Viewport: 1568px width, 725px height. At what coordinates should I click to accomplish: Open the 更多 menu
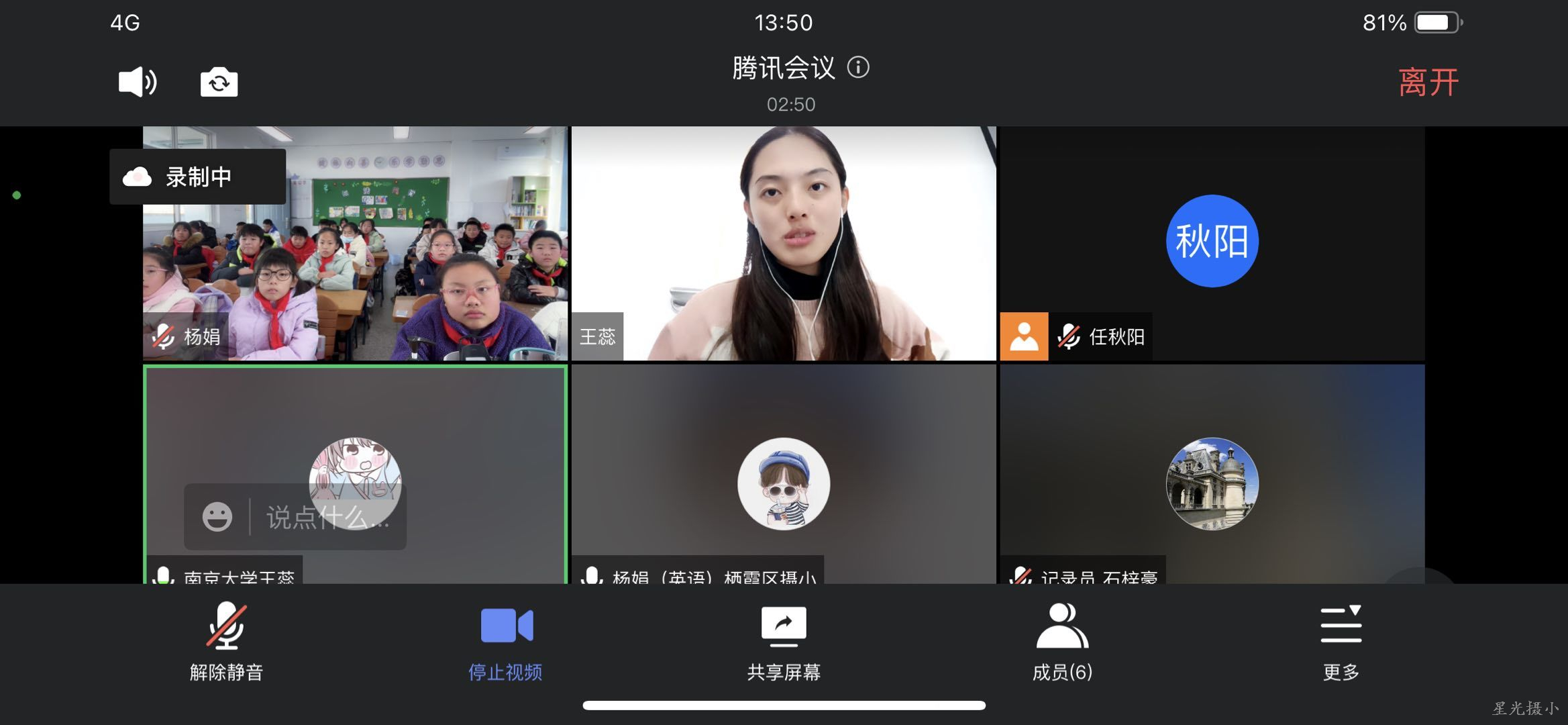[x=1341, y=641]
